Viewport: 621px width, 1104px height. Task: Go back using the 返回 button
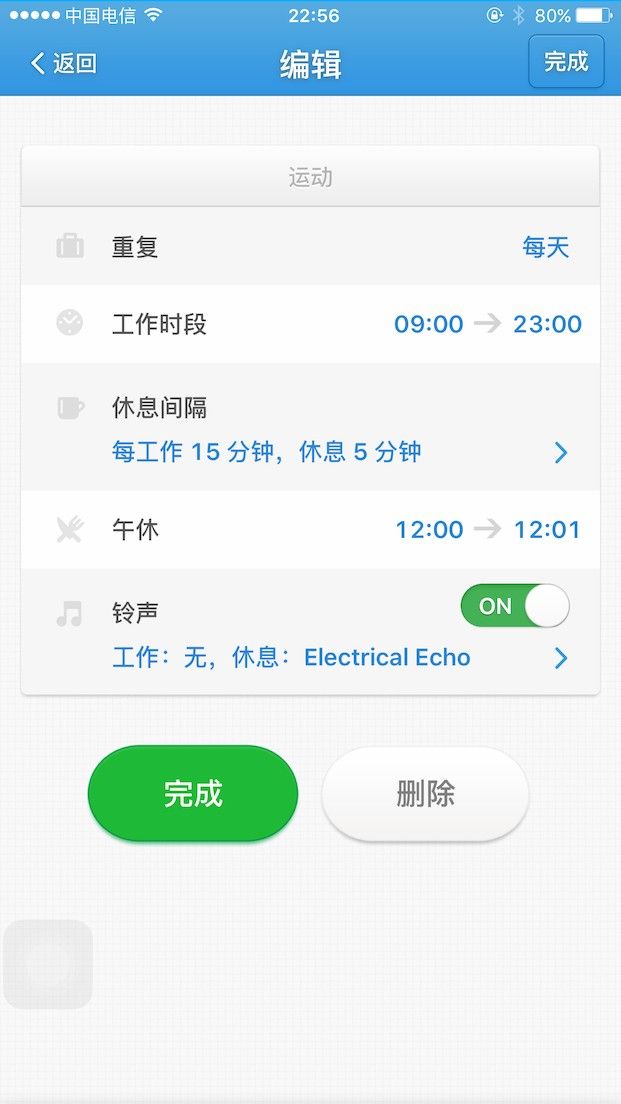(x=63, y=63)
